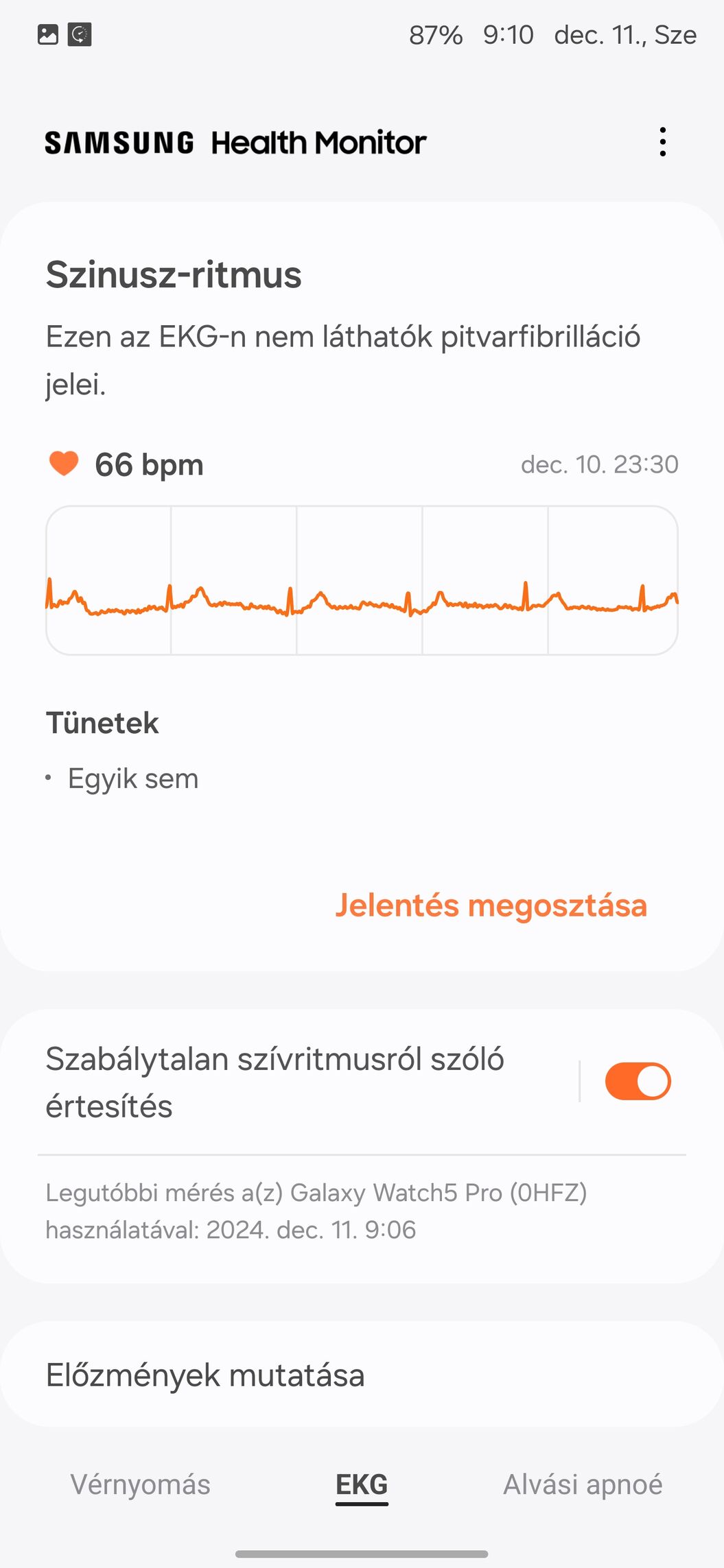Select the EKG tab
Image resolution: width=724 pixels, height=1568 pixels.
click(x=362, y=1484)
